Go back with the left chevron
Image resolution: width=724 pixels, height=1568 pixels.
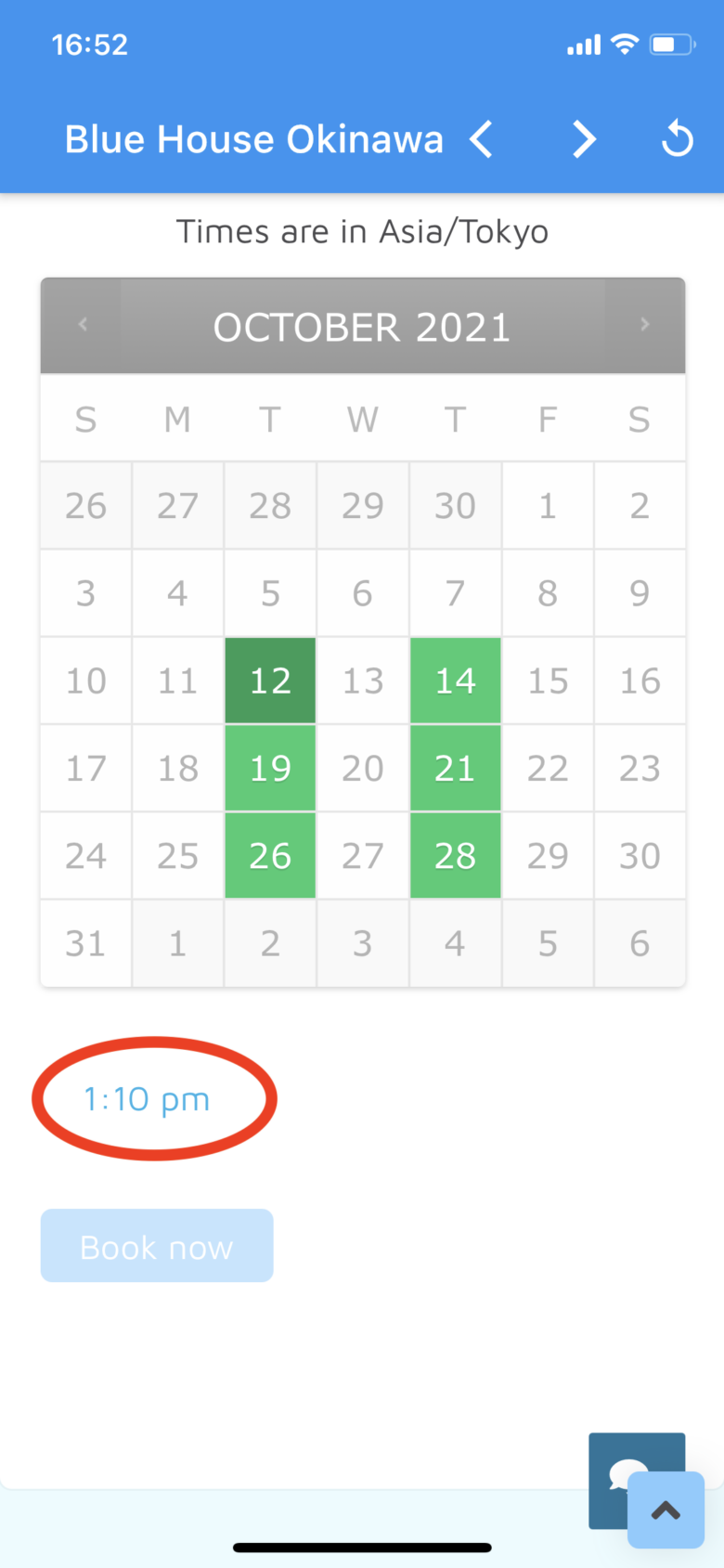[x=481, y=139]
